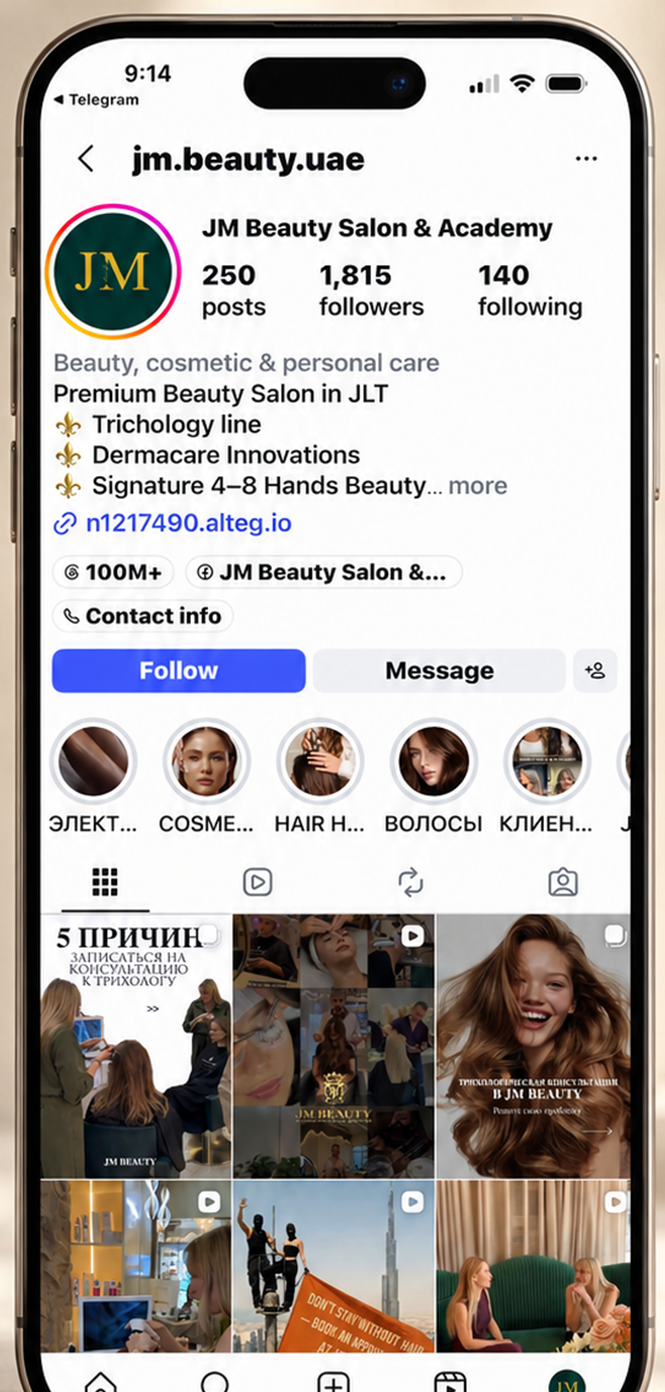Screen dimensions: 665x1392
Task: Open the three-dot overflow menu
Action: [x=586, y=159]
